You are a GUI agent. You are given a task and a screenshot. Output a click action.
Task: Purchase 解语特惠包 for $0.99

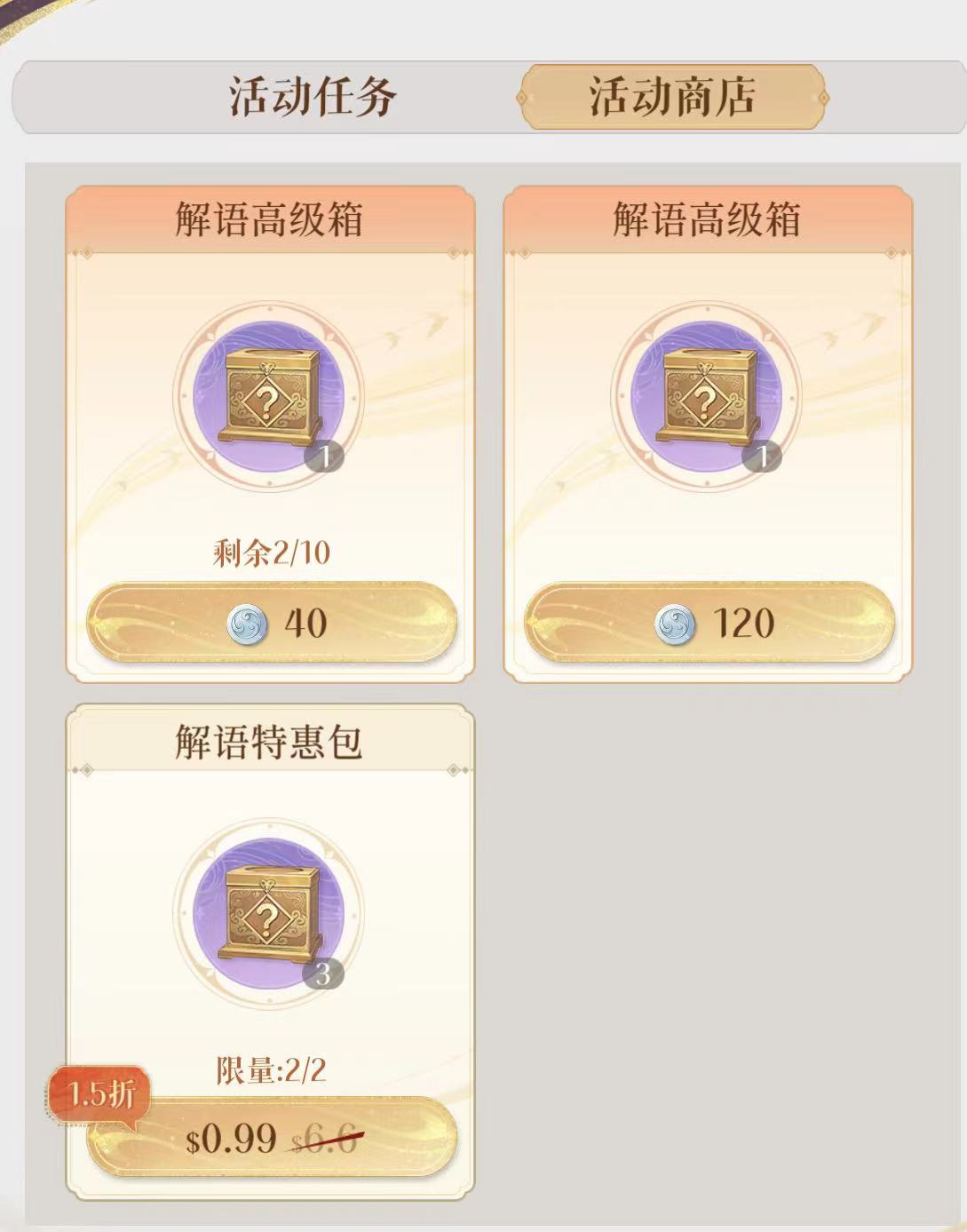(x=271, y=1137)
